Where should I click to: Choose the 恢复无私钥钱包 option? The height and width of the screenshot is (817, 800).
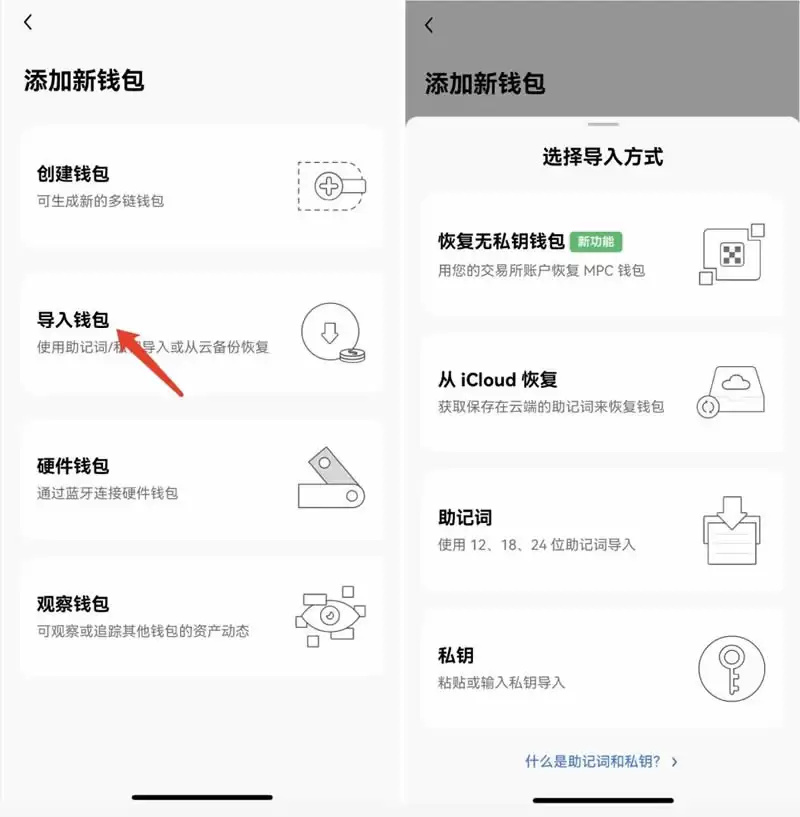600,255
